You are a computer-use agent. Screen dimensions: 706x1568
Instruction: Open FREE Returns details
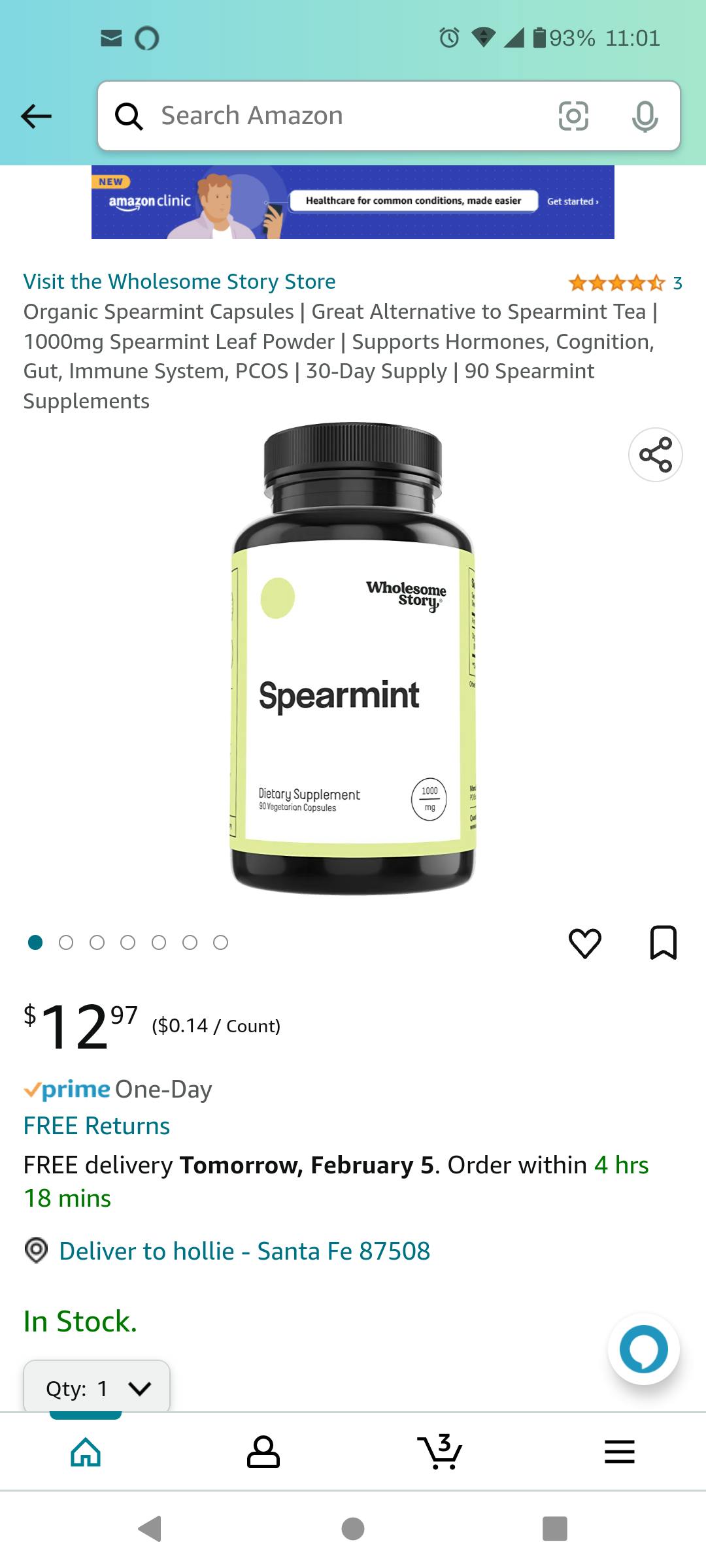coord(97,1126)
